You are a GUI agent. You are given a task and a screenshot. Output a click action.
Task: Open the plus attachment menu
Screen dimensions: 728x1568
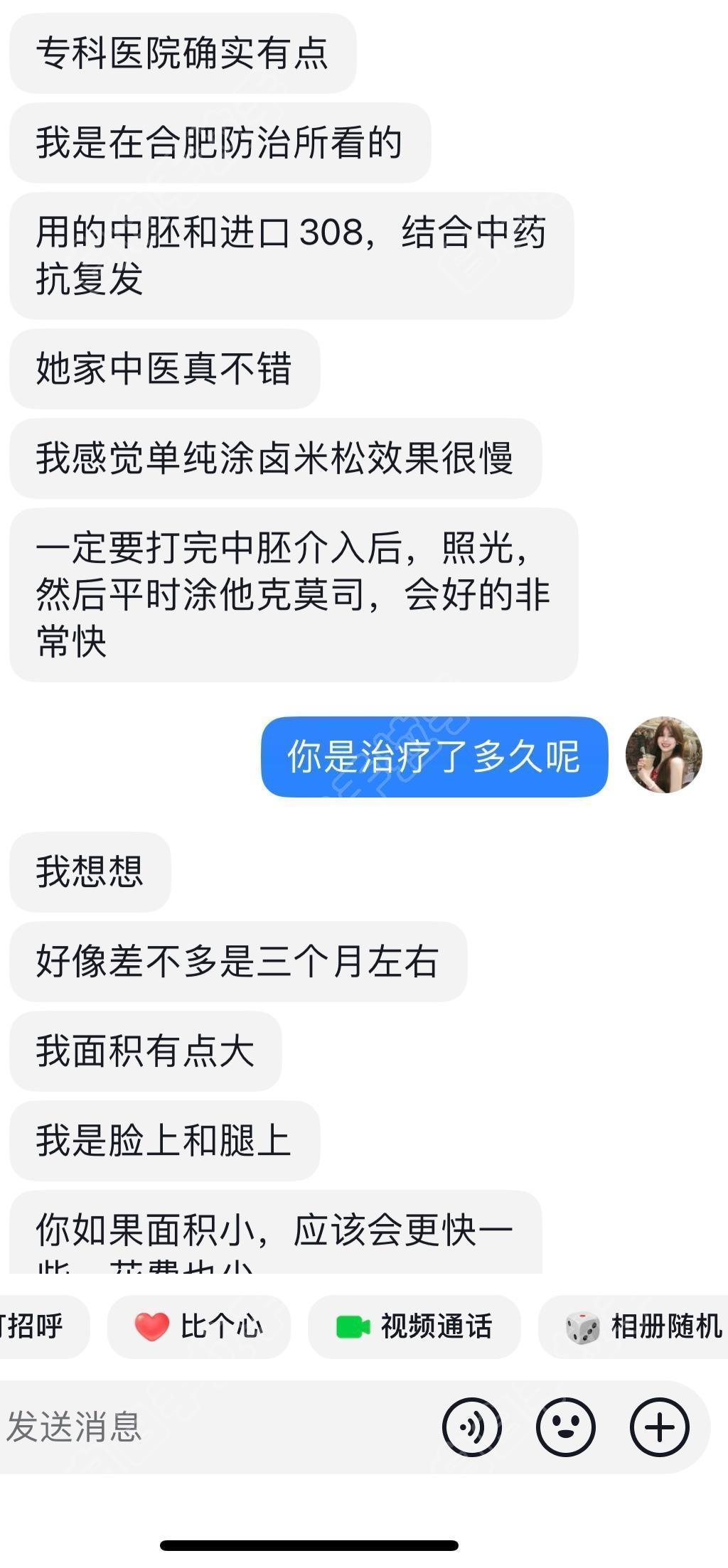pyautogui.click(x=659, y=1427)
